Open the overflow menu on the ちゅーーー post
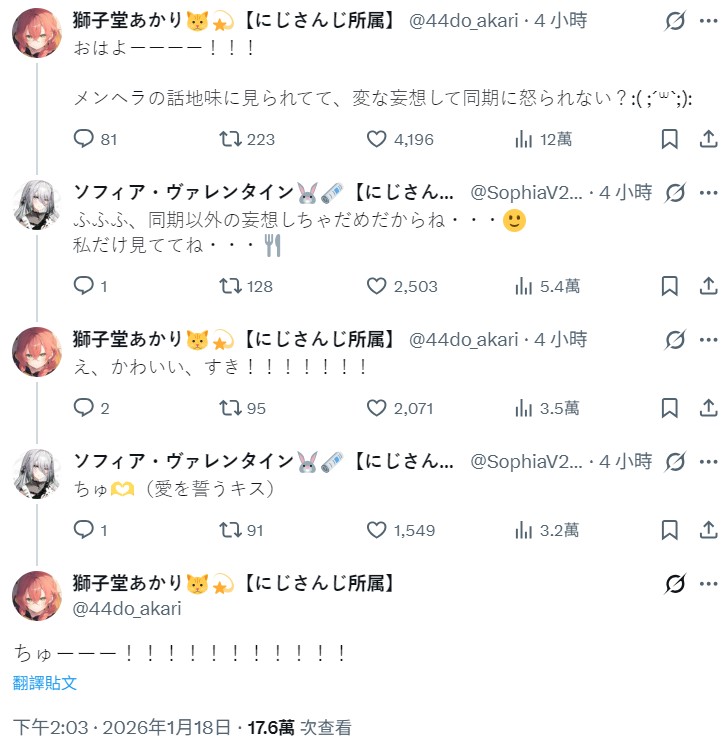728x746 pixels. pyautogui.click(x=708, y=584)
